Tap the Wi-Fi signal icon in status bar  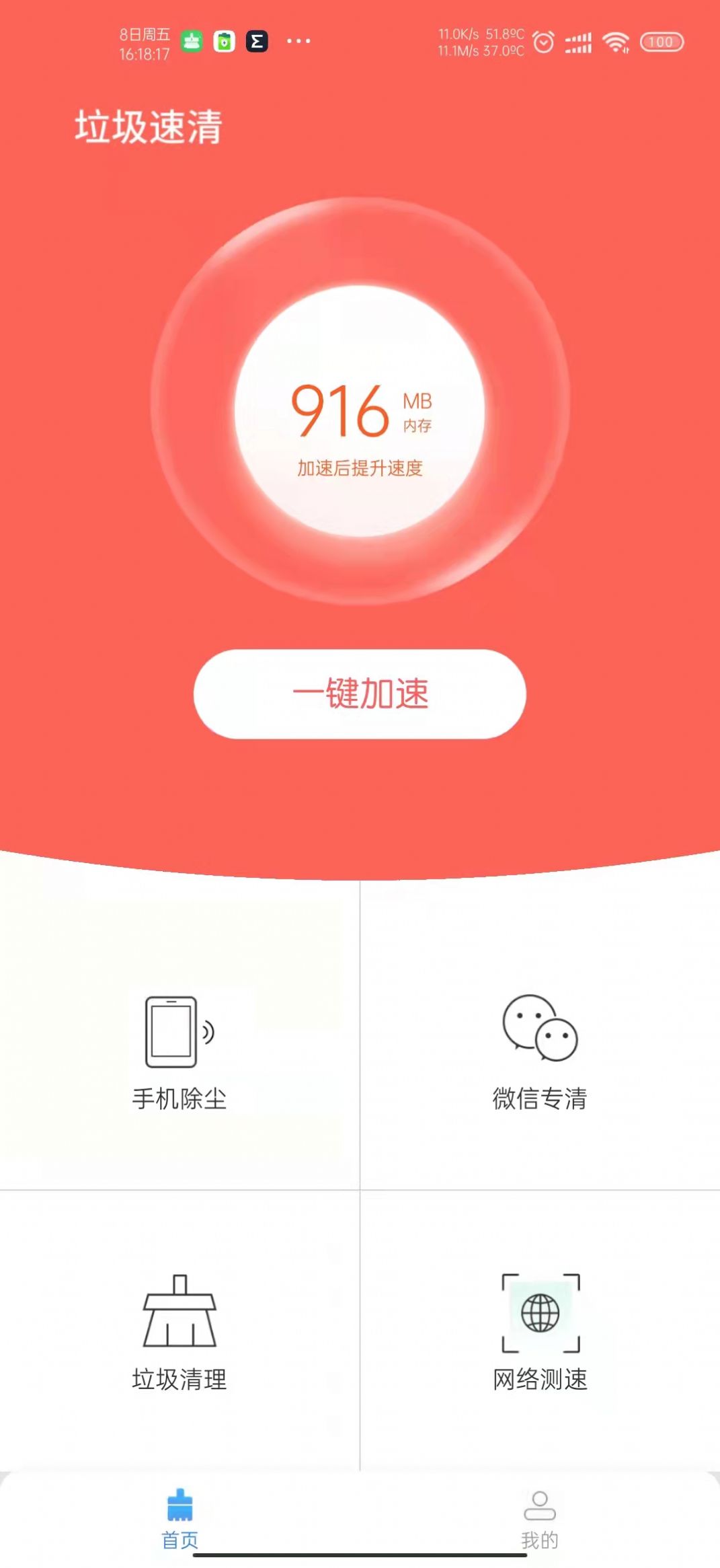615,42
